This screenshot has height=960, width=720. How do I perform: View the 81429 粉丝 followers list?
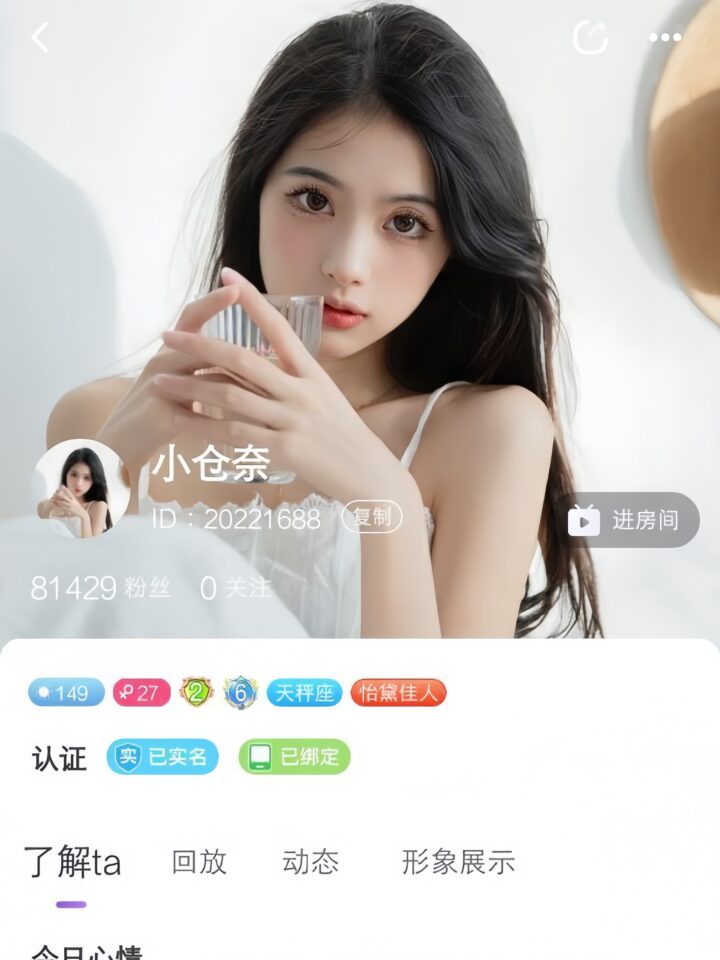[x=100, y=588]
